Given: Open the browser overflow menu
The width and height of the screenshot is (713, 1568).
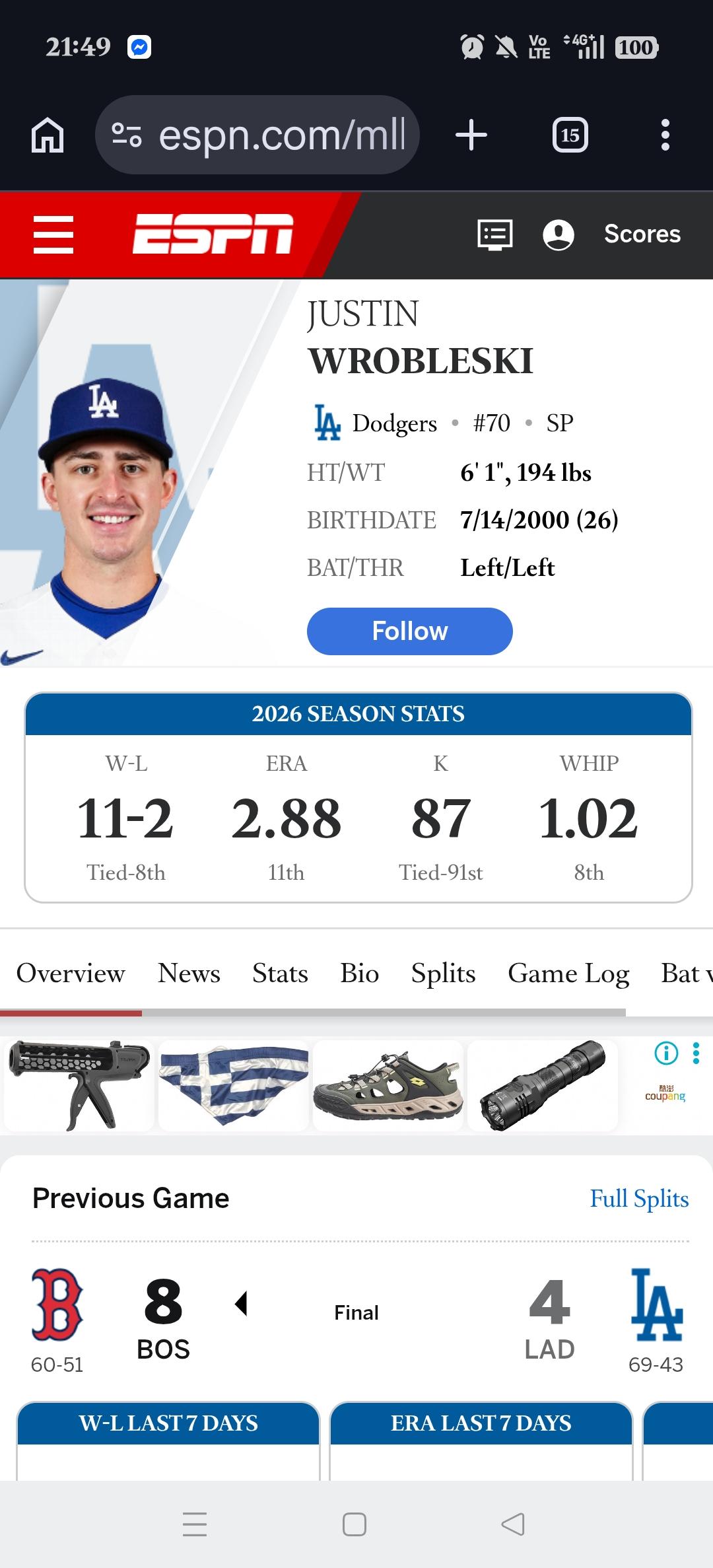Looking at the screenshot, I should pyautogui.click(x=665, y=135).
